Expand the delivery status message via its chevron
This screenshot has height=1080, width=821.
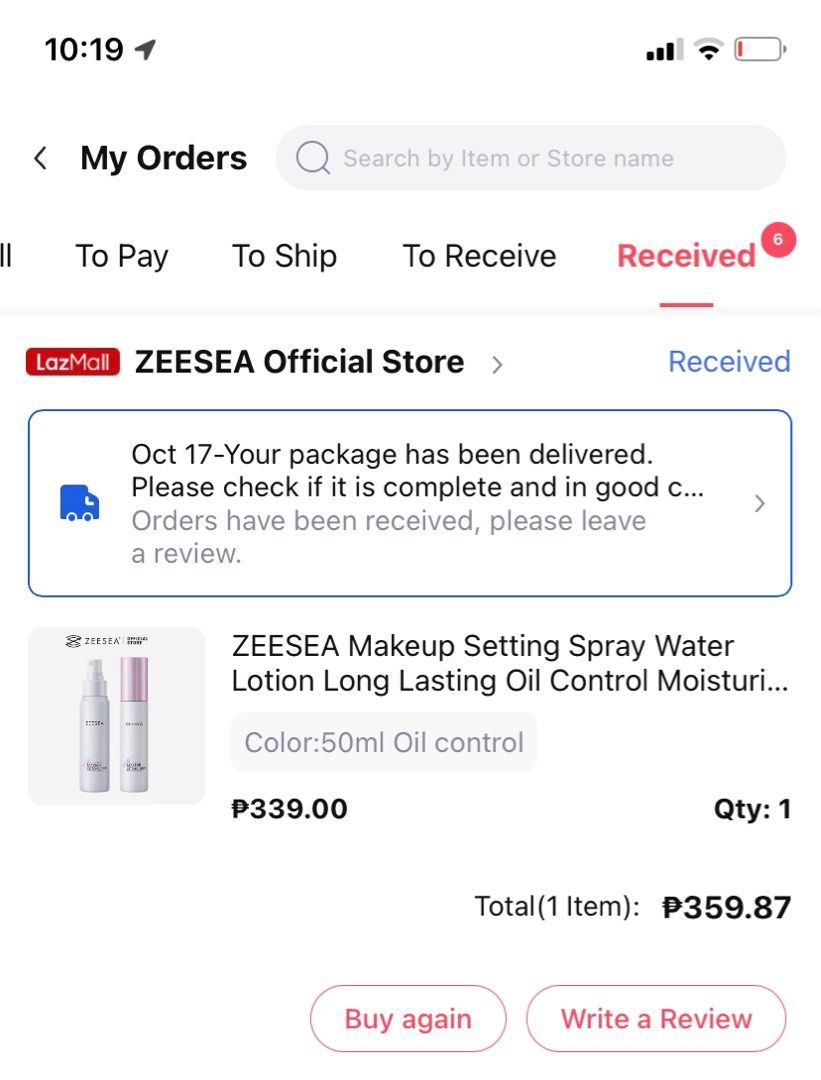point(759,503)
